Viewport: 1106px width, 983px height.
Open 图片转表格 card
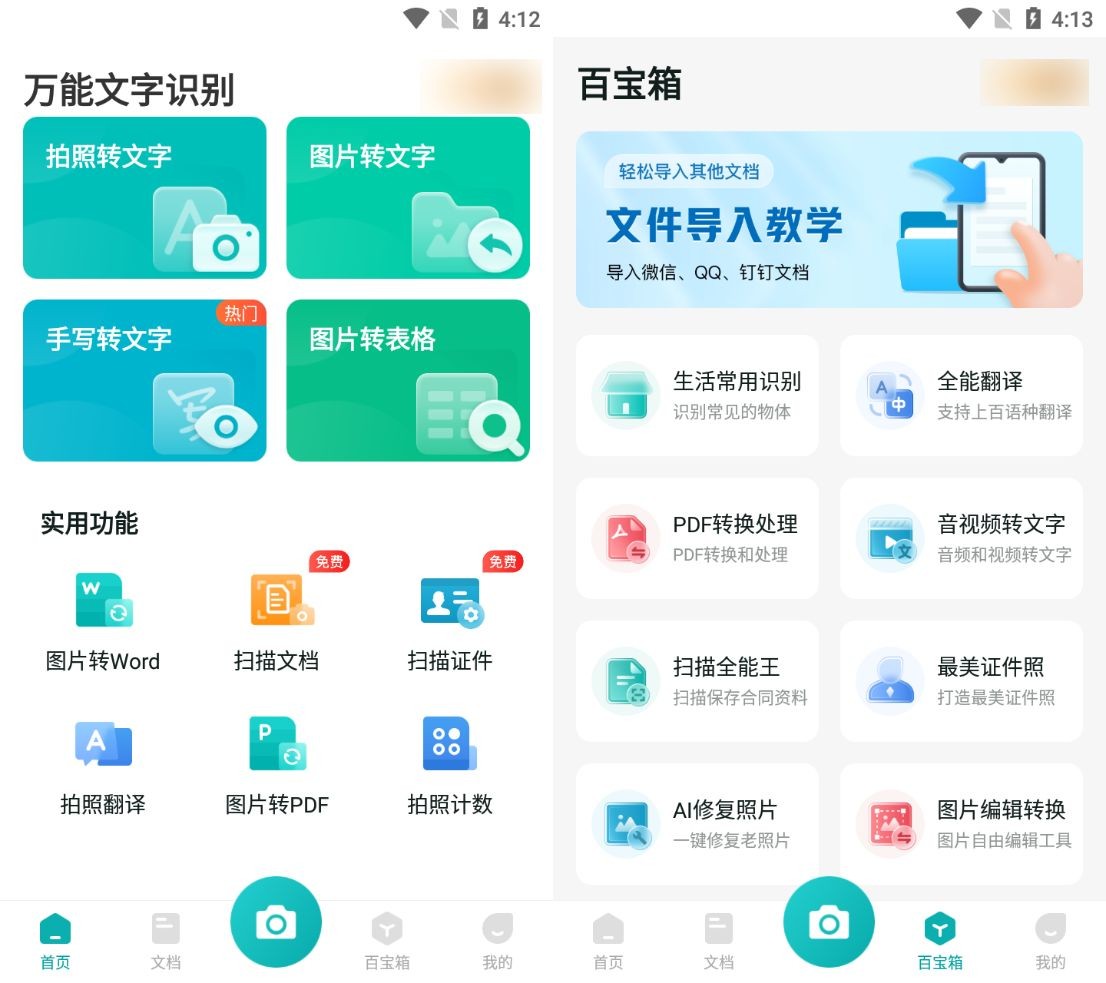point(408,381)
